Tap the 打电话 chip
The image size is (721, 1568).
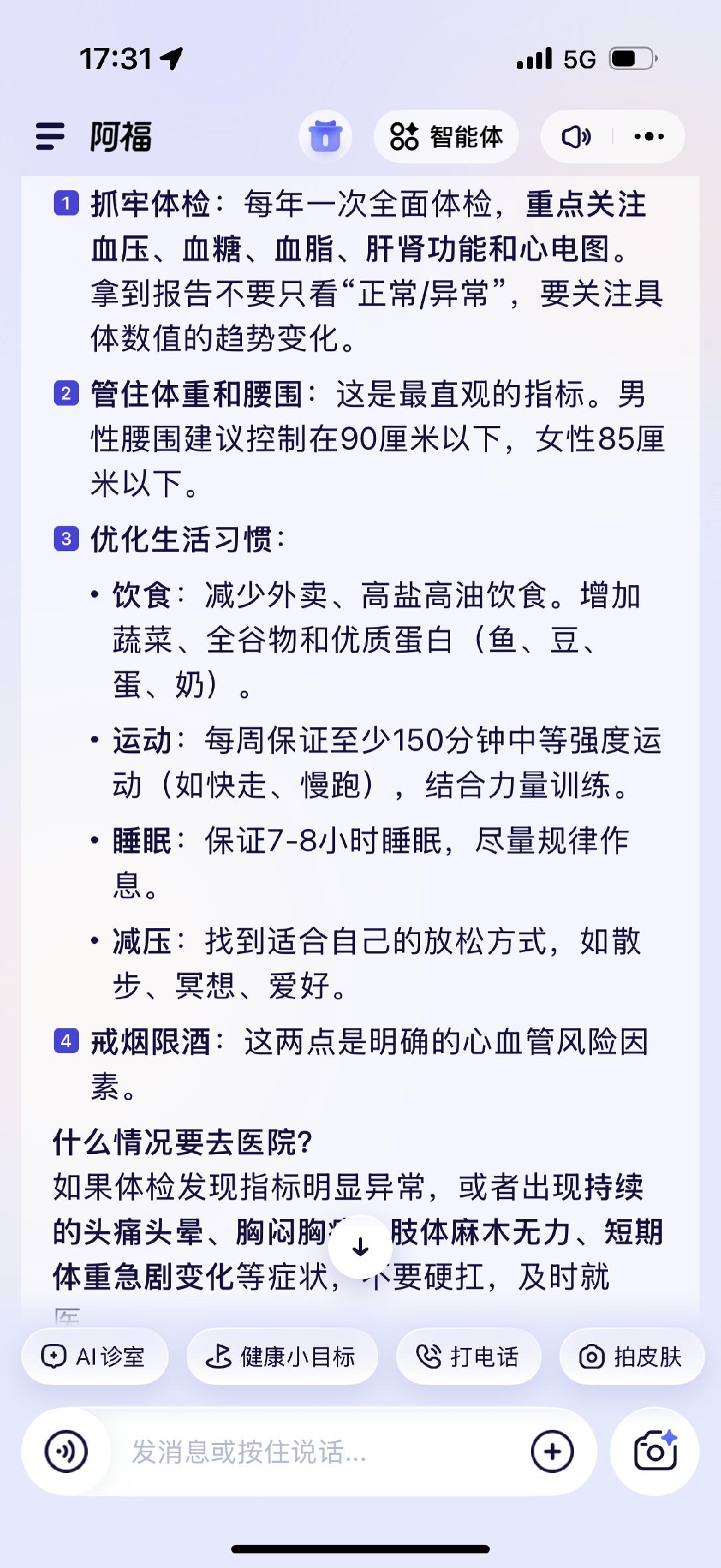[468, 1357]
